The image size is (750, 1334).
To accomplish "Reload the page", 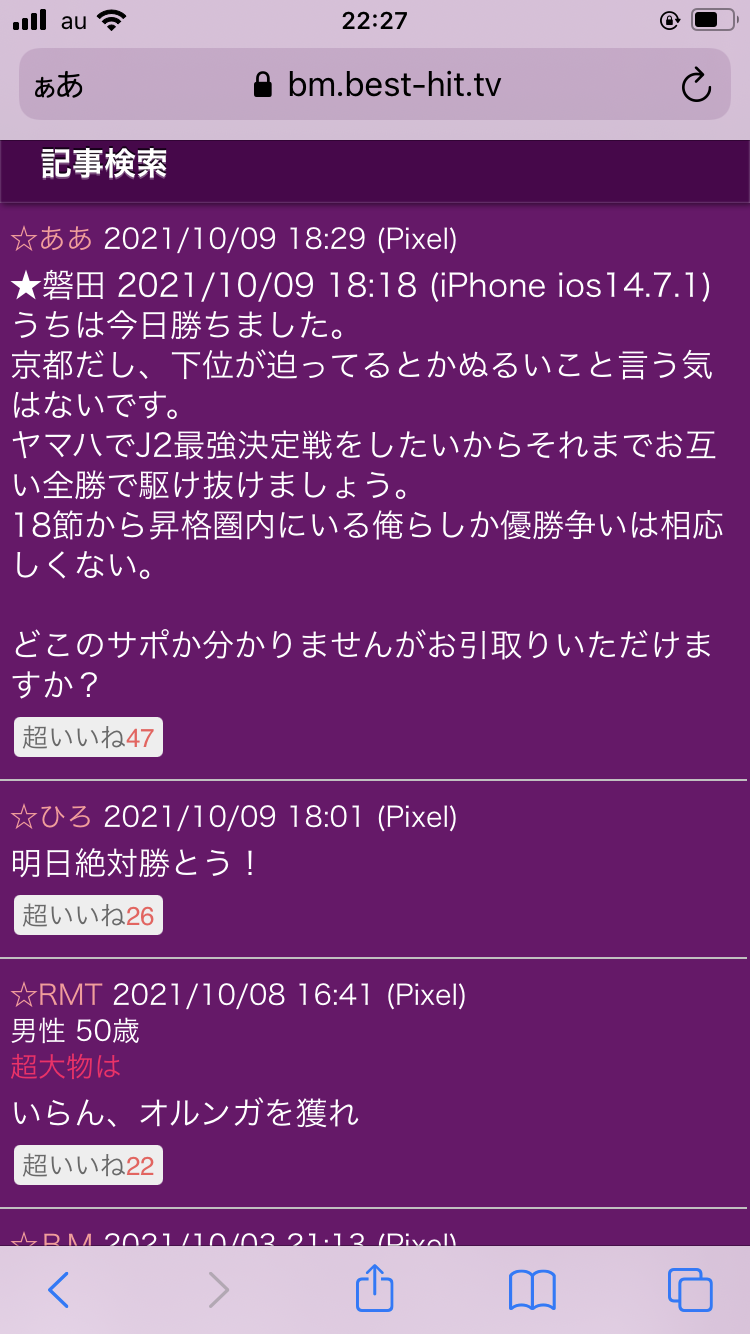I will [x=695, y=86].
